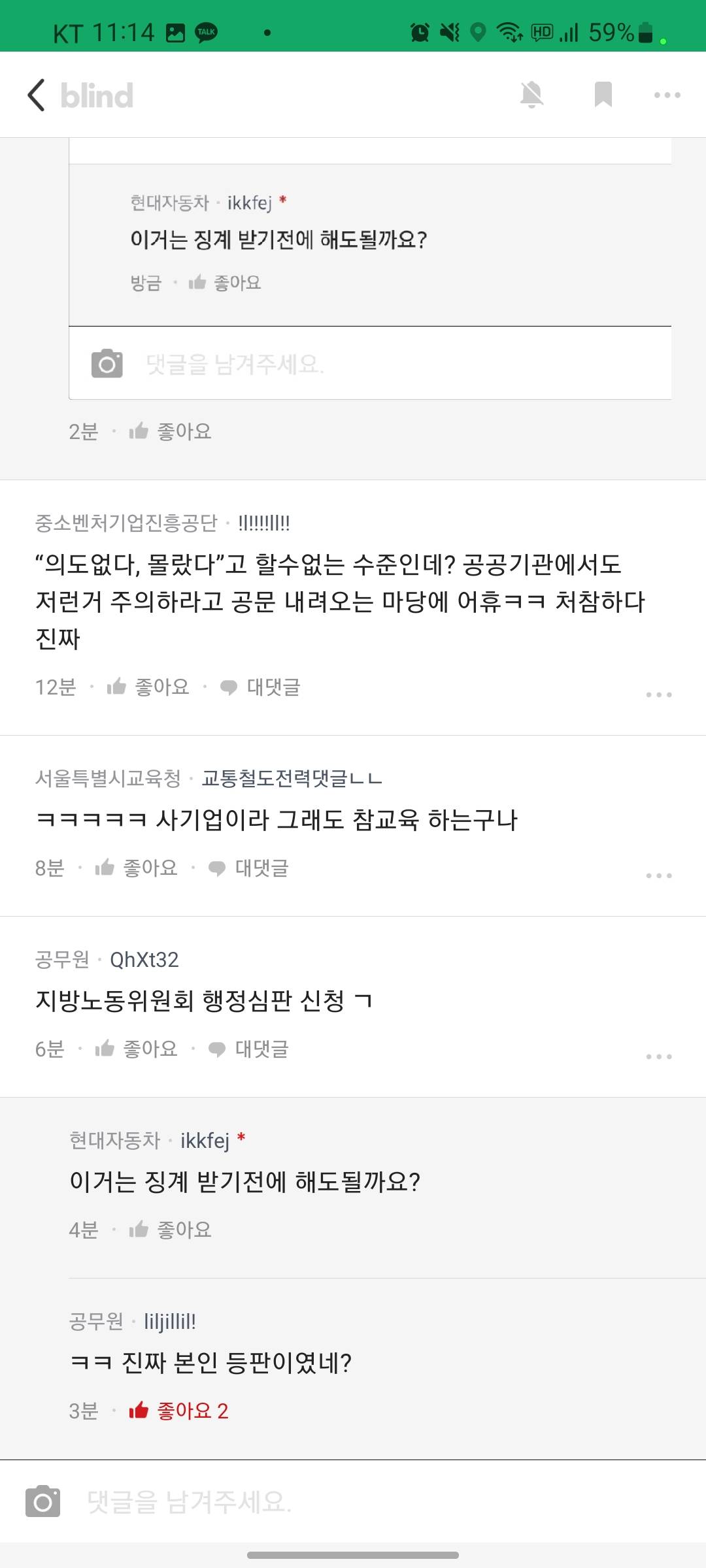Toggle post notifications bell
The height and width of the screenshot is (1568, 706).
pos(531,95)
